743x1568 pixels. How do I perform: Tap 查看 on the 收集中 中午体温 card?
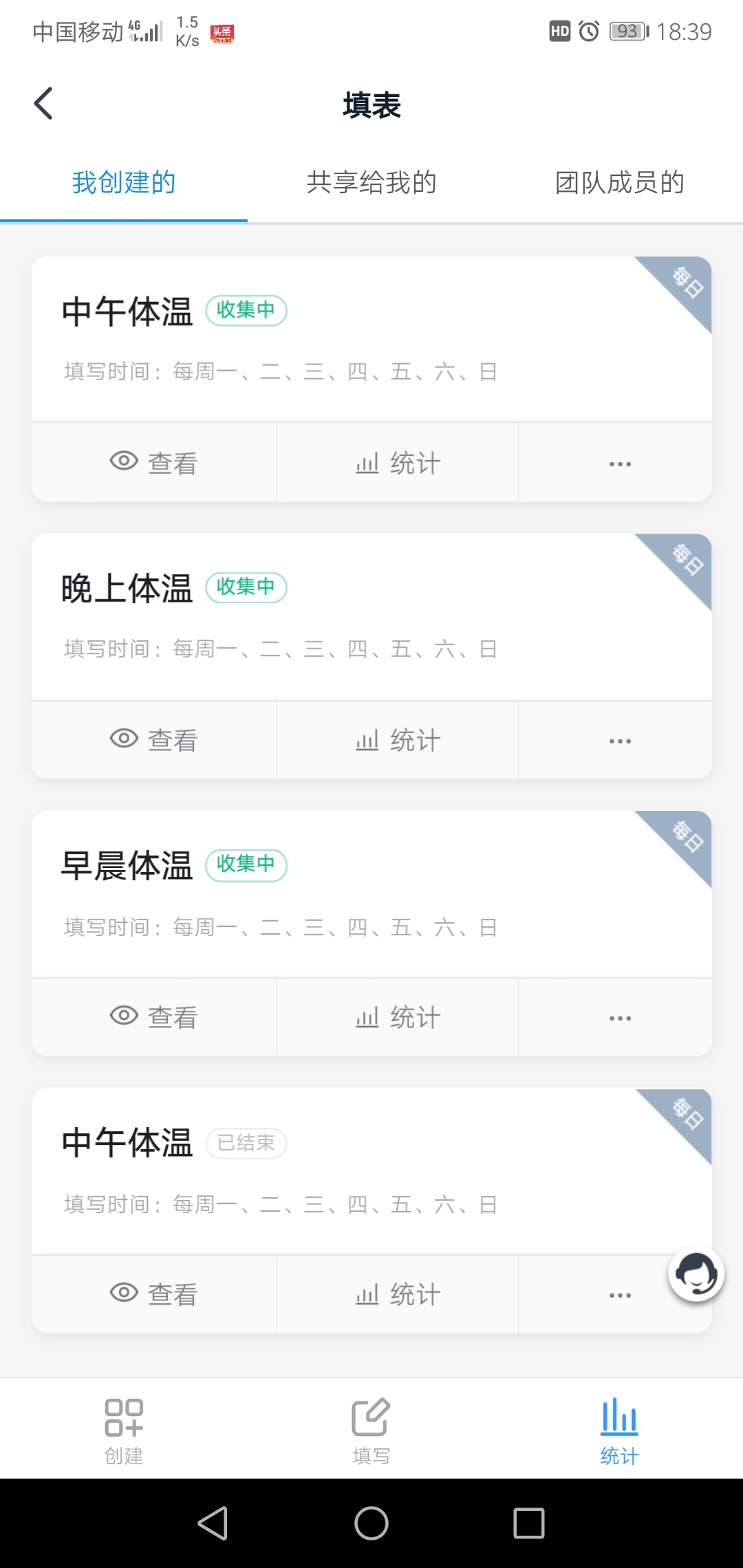click(x=154, y=462)
